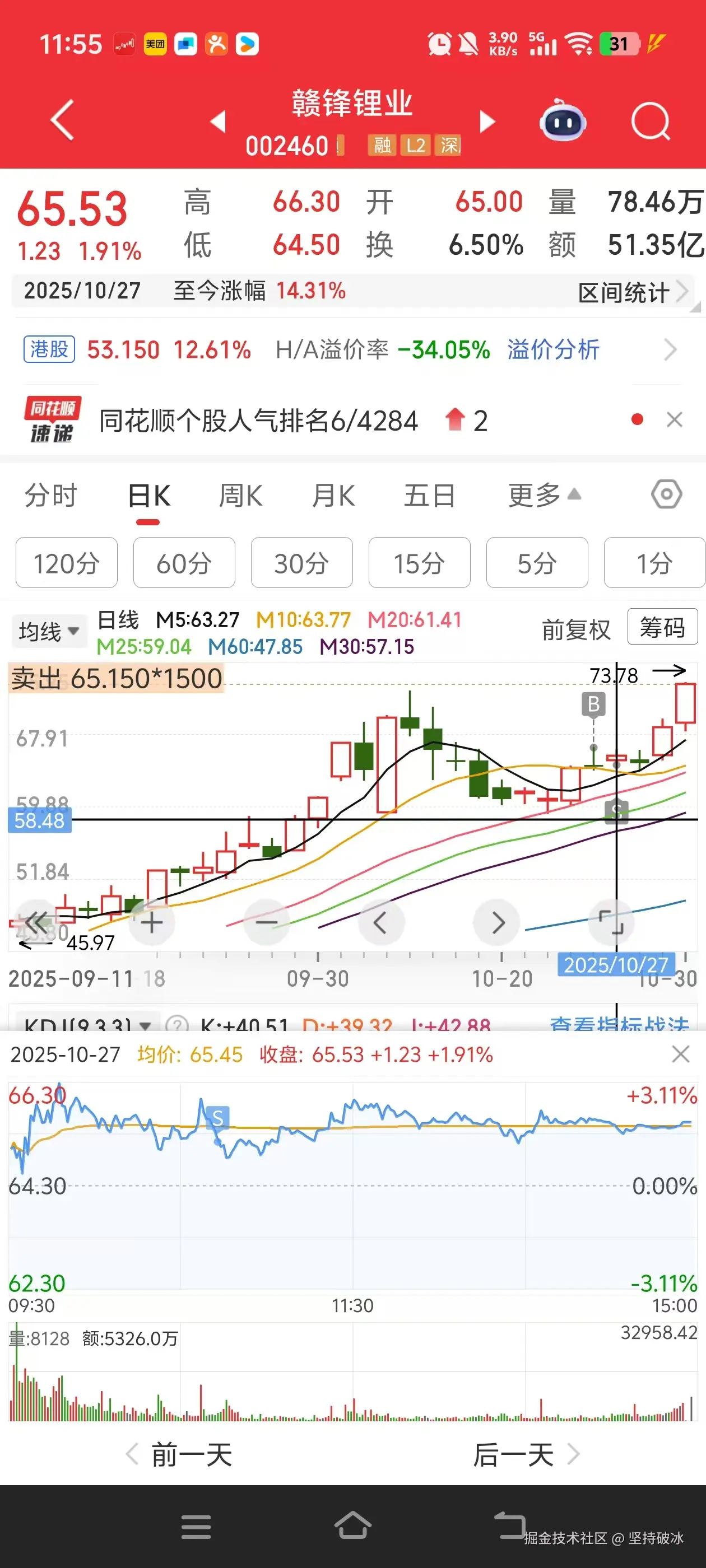This screenshot has height=1568, width=706.
Task: Zoom out on the K-line chart
Action: (x=266, y=922)
